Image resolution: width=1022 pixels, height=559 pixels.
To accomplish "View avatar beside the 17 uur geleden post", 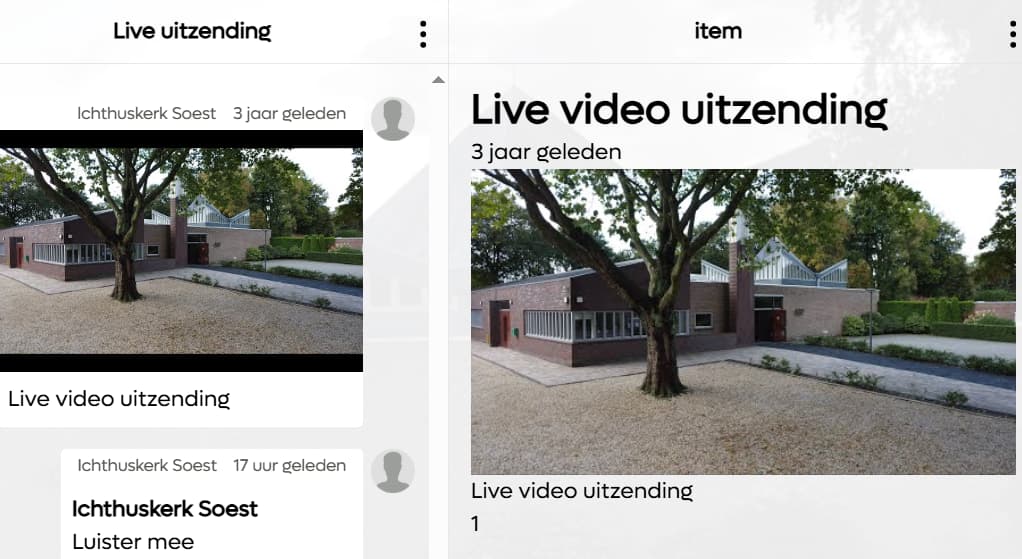I will click(x=393, y=471).
